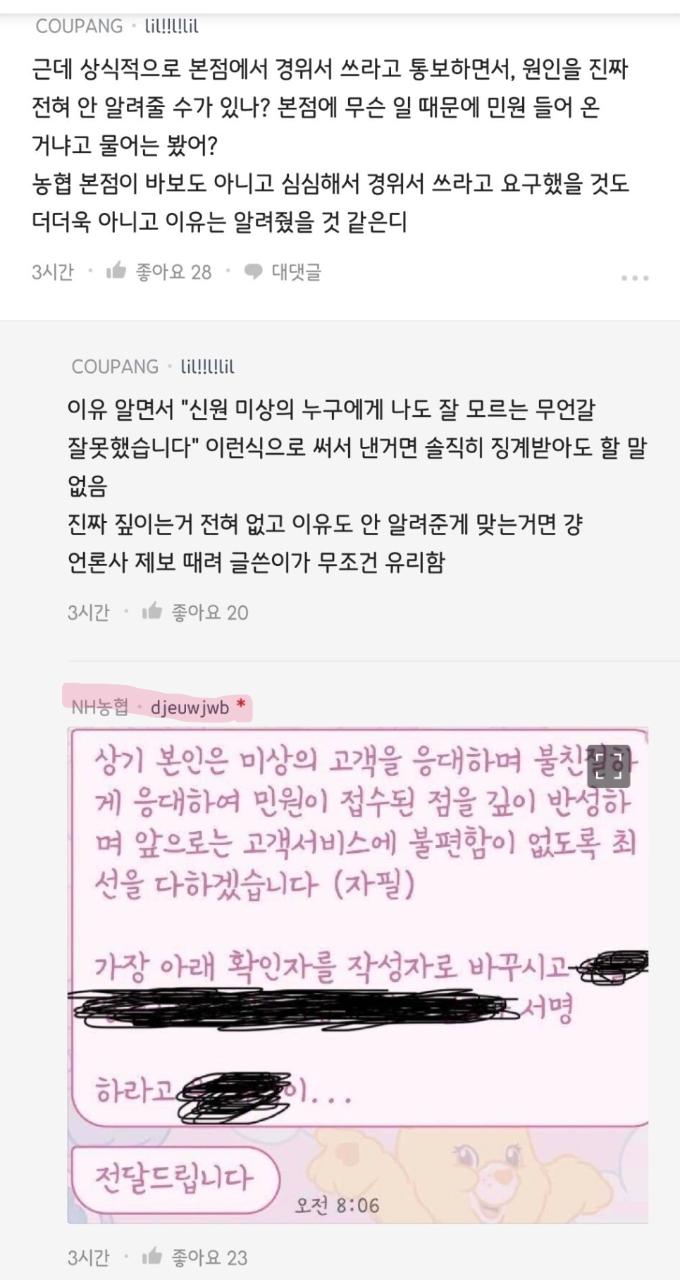
Task: Like the NH농협 comment with 좋아요 23
Action: coord(194,1257)
